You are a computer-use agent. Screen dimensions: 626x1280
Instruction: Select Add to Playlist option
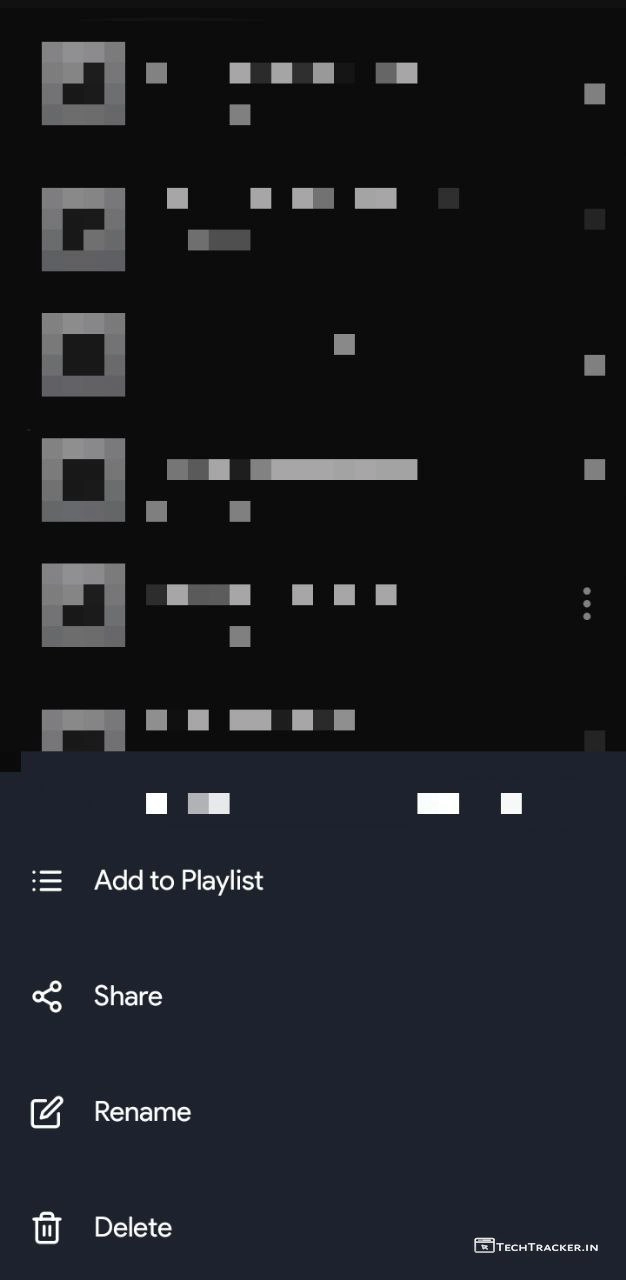pyautogui.click(x=178, y=881)
